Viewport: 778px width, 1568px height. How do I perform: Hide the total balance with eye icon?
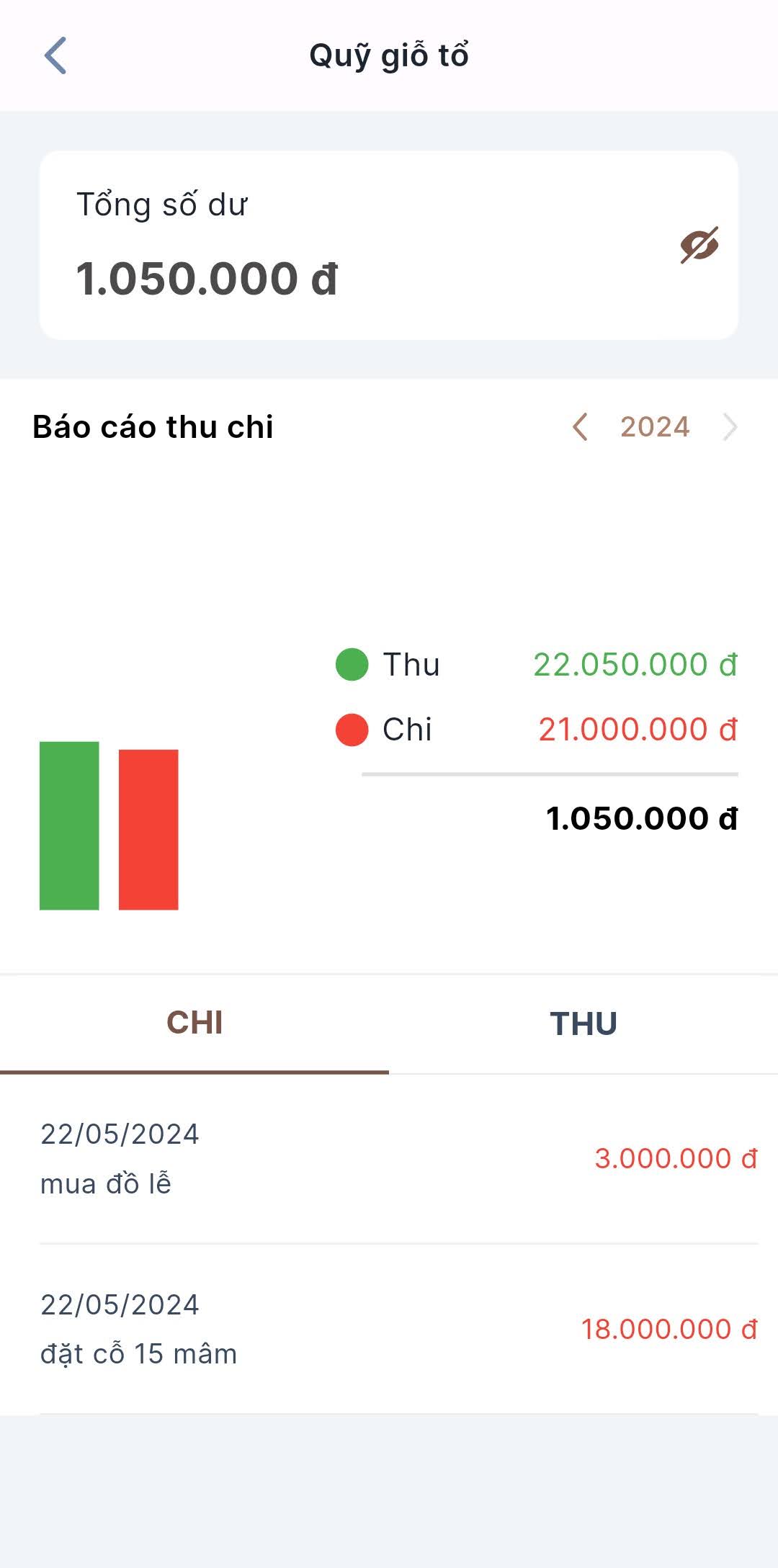(699, 245)
